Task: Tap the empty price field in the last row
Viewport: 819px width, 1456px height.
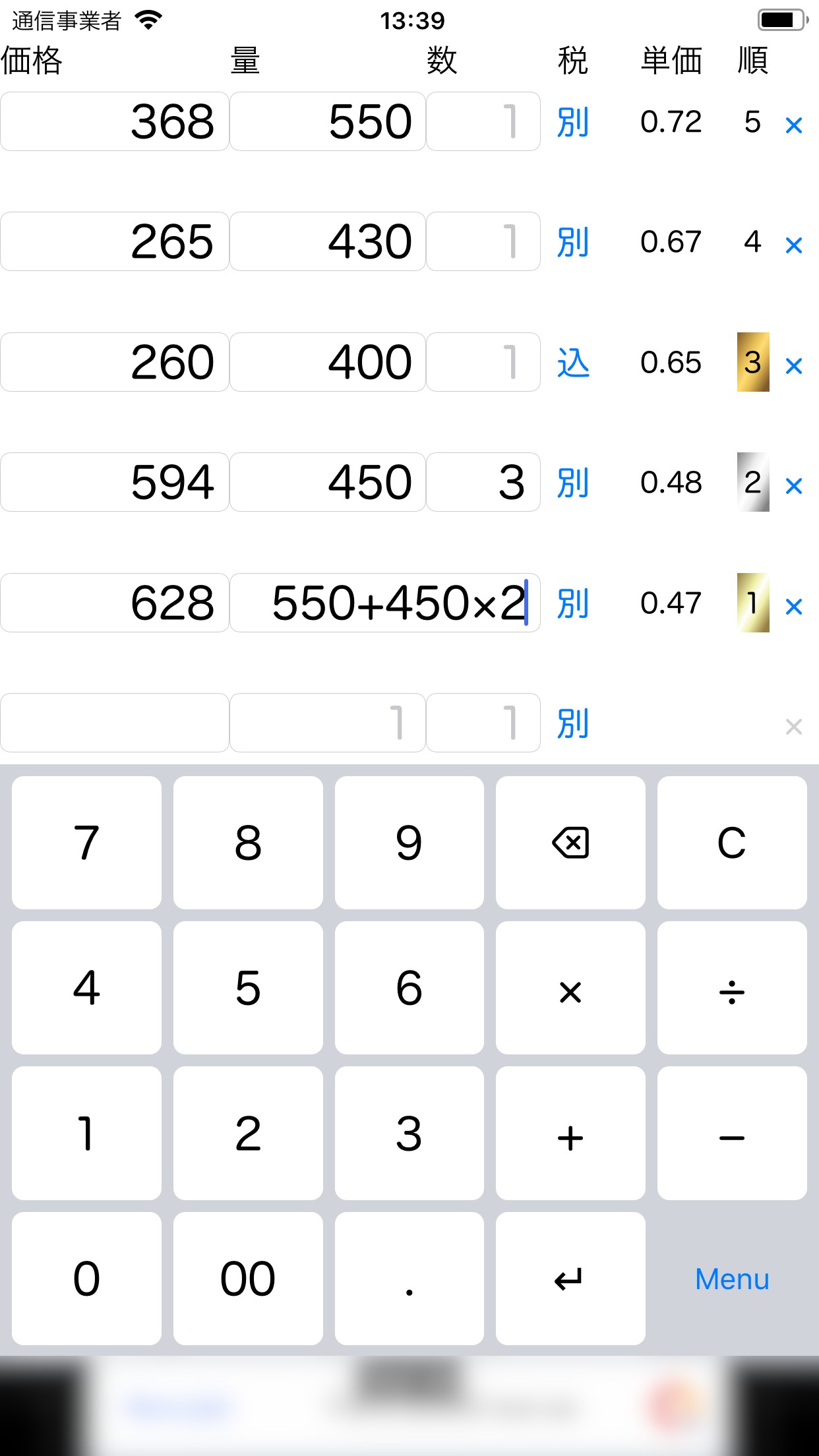Action: (x=115, y=723)
